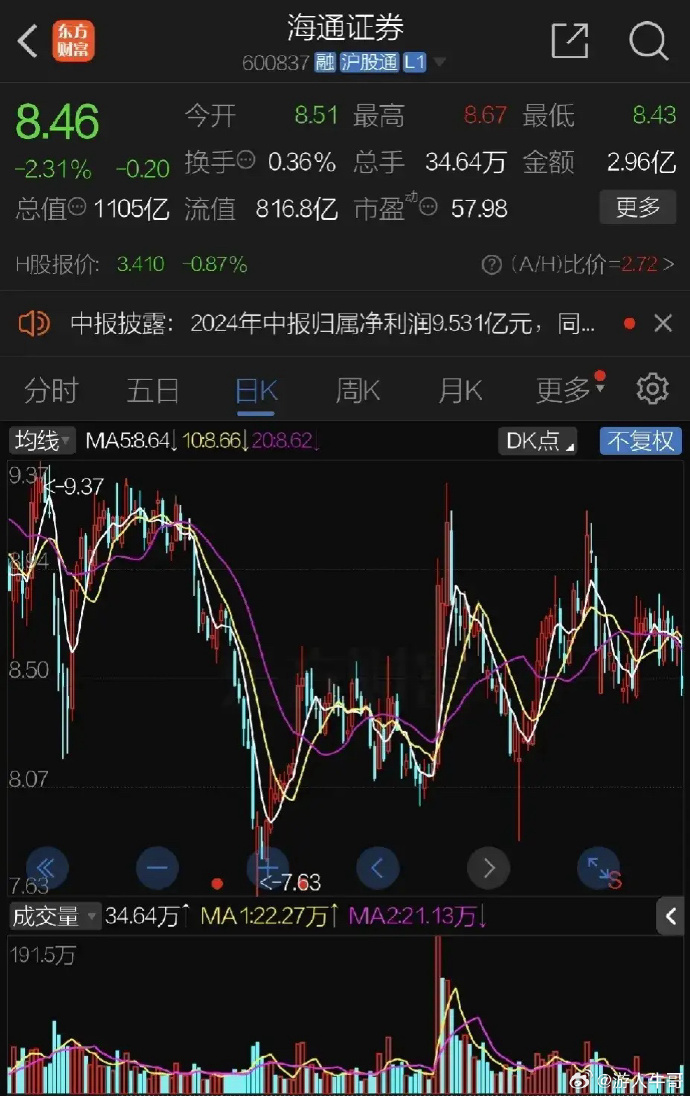
Task: Tap the 更多 button for more quote data
Action: 638,207
